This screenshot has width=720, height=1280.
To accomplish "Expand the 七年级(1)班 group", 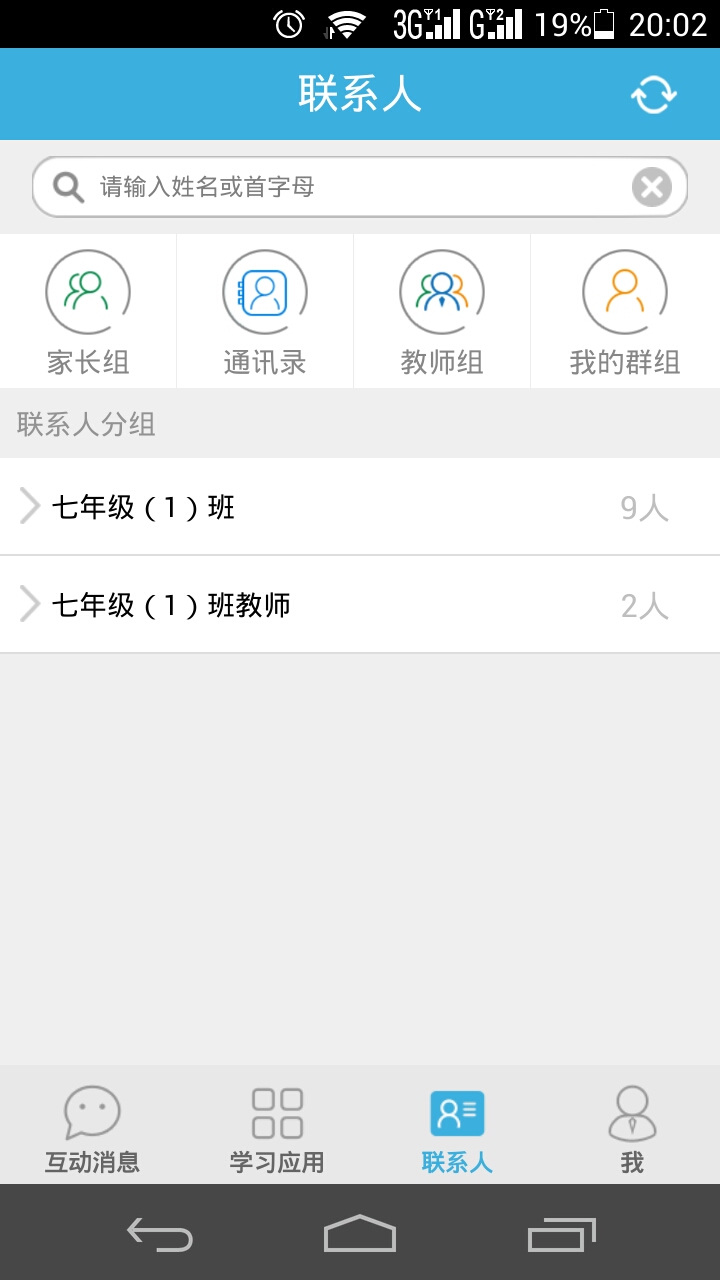I will pyautogui.click(x=360, y=507).
